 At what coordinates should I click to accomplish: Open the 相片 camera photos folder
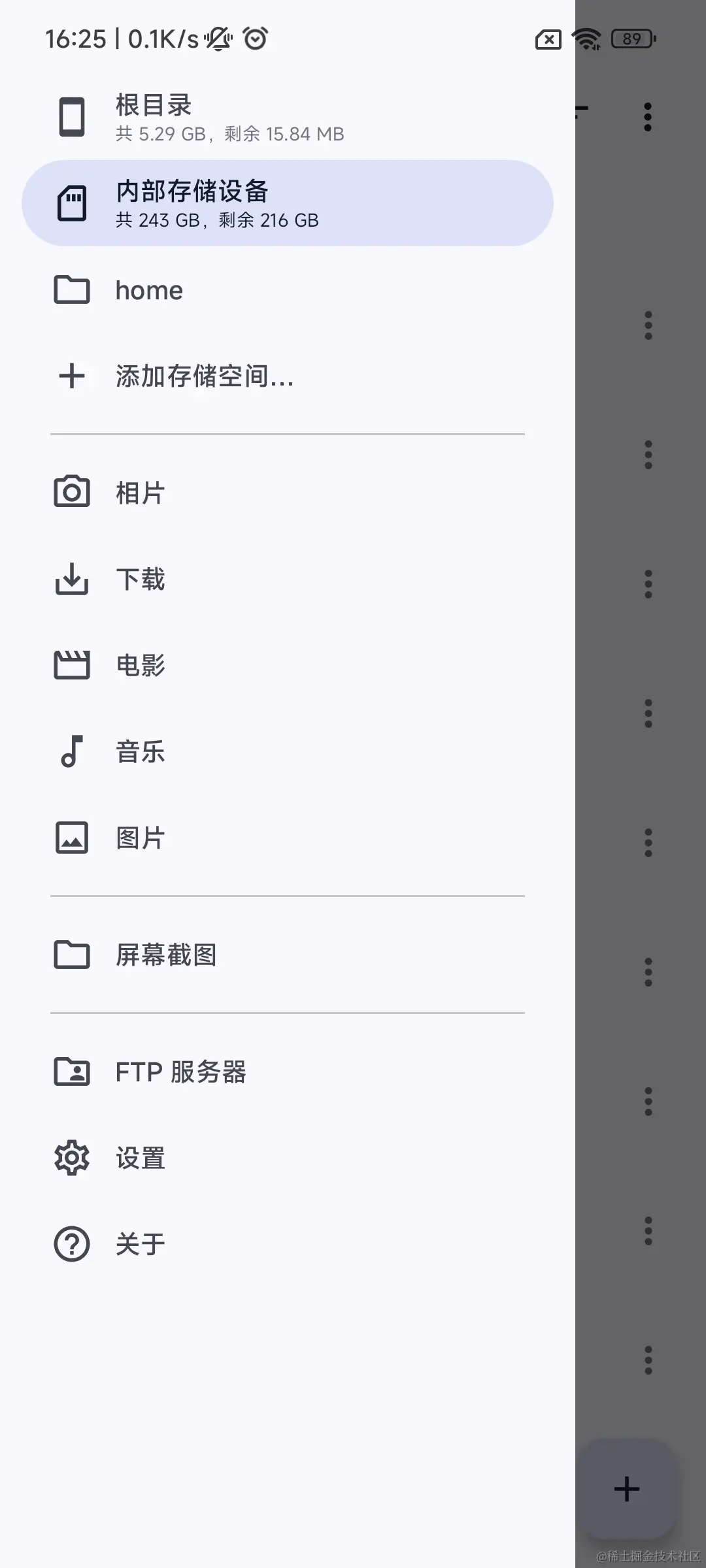pyautogui.click(x=141, y=493)
